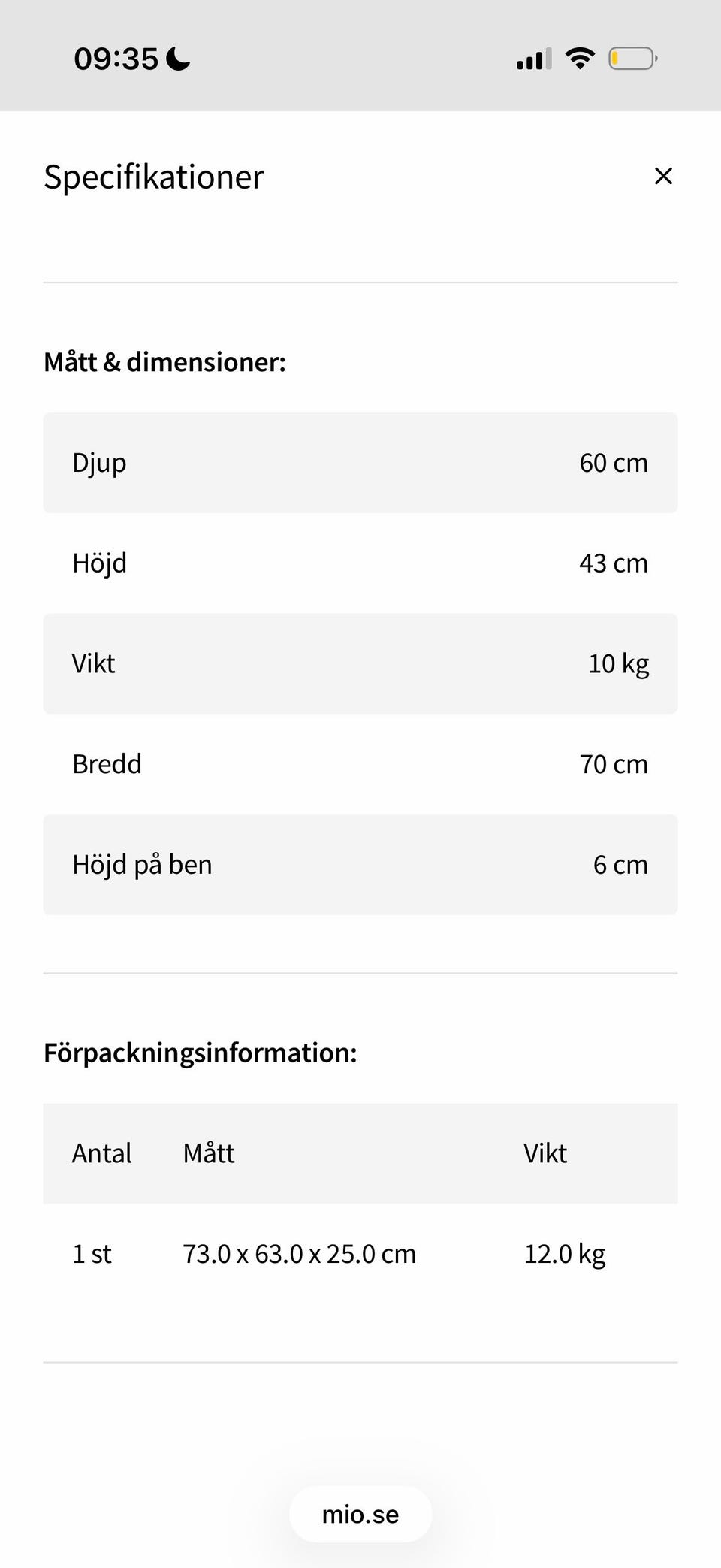Viewport: 721px width, 1568px height.
Task: Close the Specifikationer panel
Action: 663,176
